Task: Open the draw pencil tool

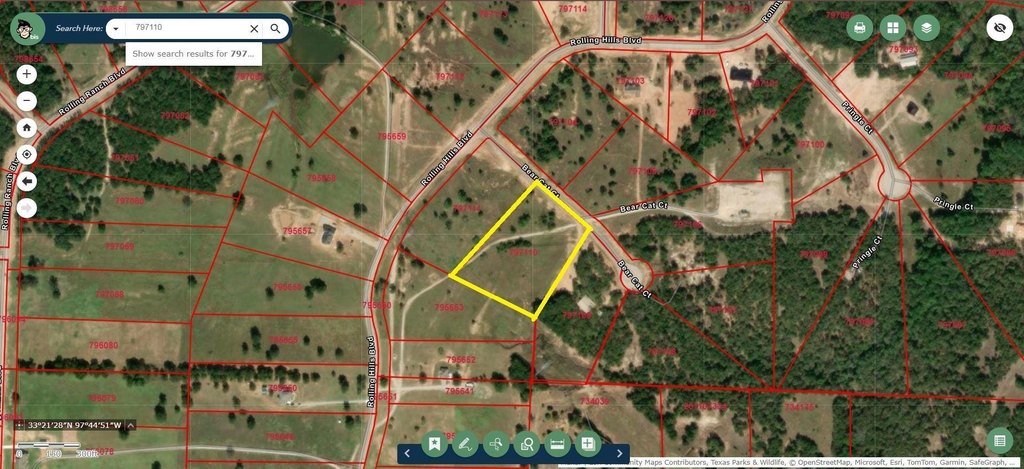Action: pyautogui.click(x=464, y=443)
